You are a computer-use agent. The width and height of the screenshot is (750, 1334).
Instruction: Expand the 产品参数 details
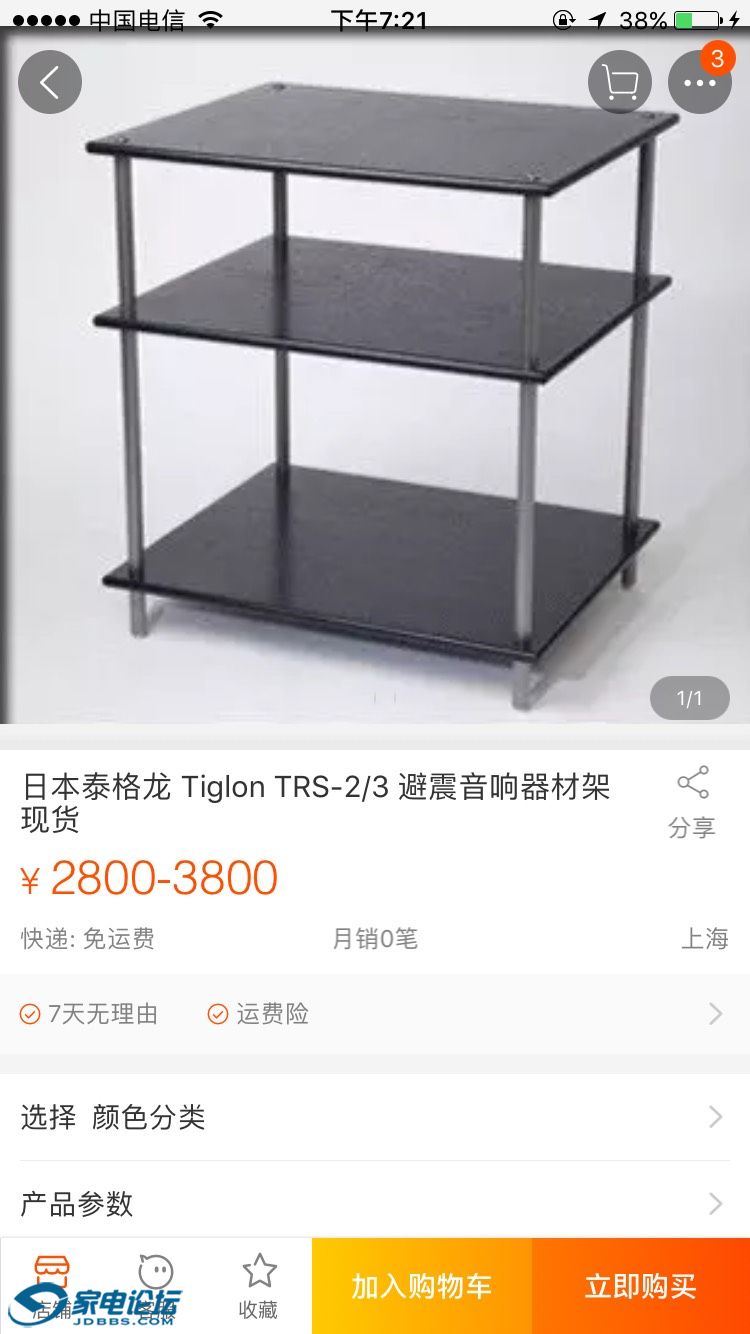[375, 1203]
